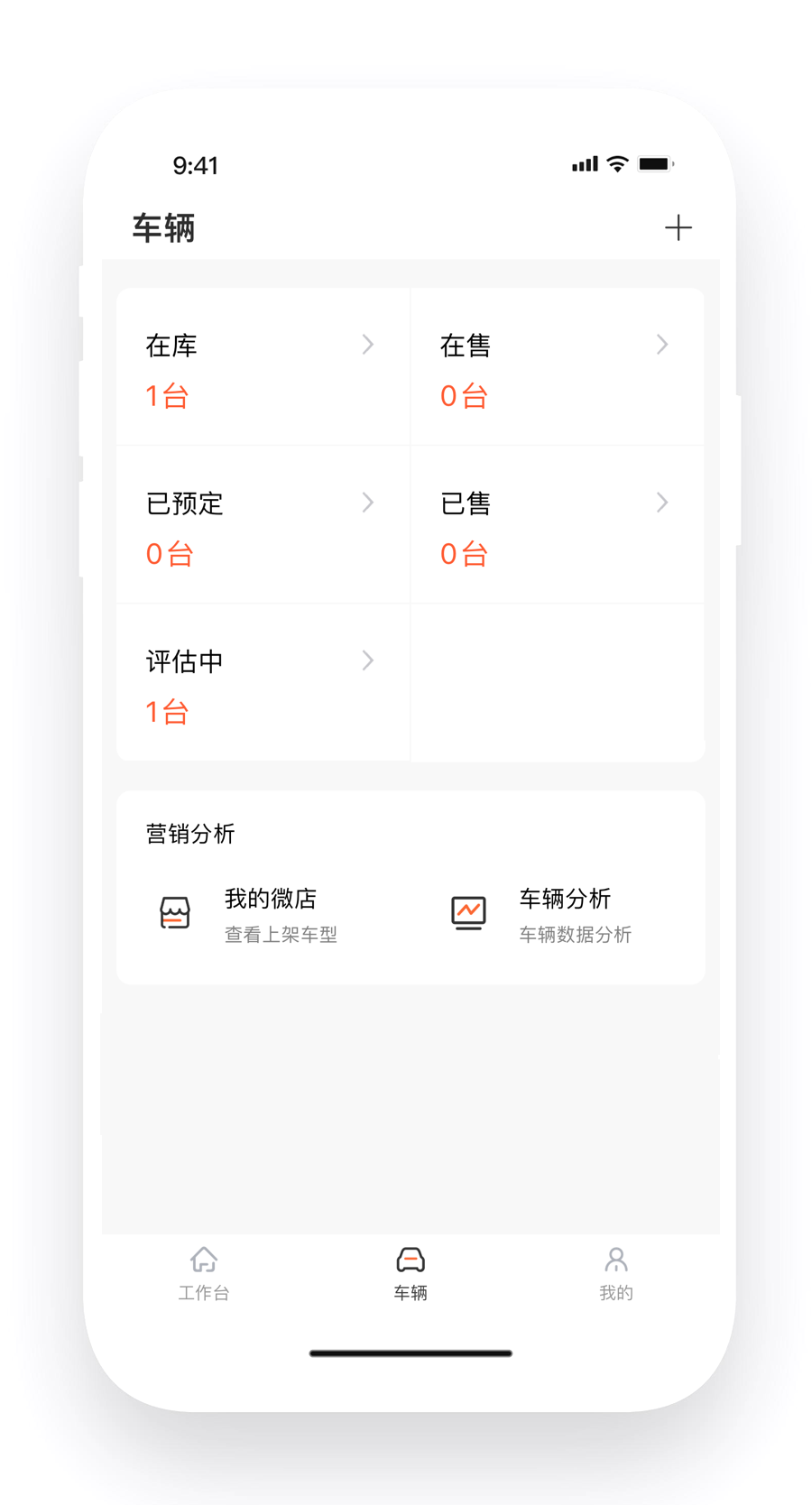Switch to the 工作台 tab
The width and height of the screenshot is (812, 1505).
(204, 1273)
